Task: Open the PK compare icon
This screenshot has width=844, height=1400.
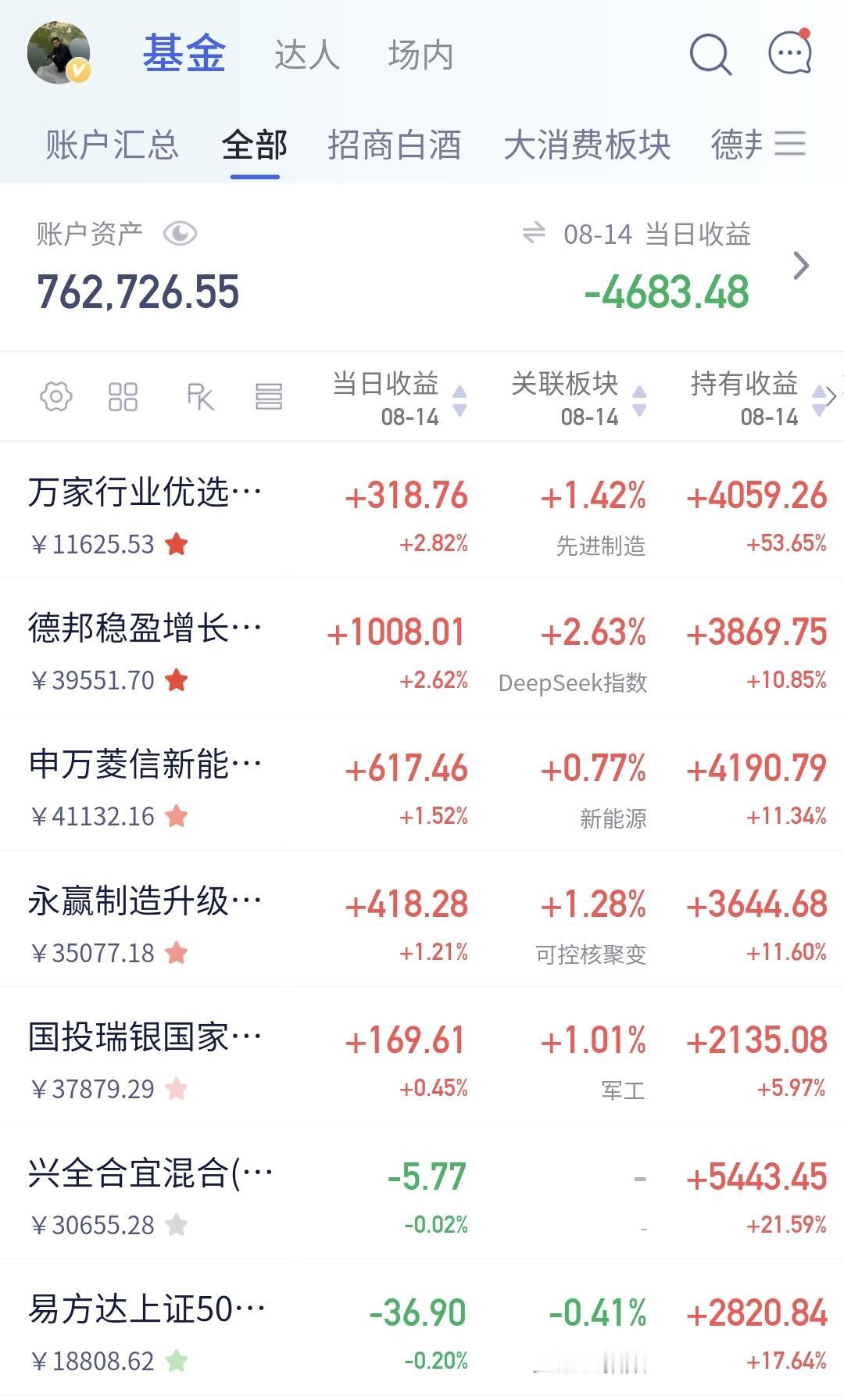Action: click(x=200, y=397)
